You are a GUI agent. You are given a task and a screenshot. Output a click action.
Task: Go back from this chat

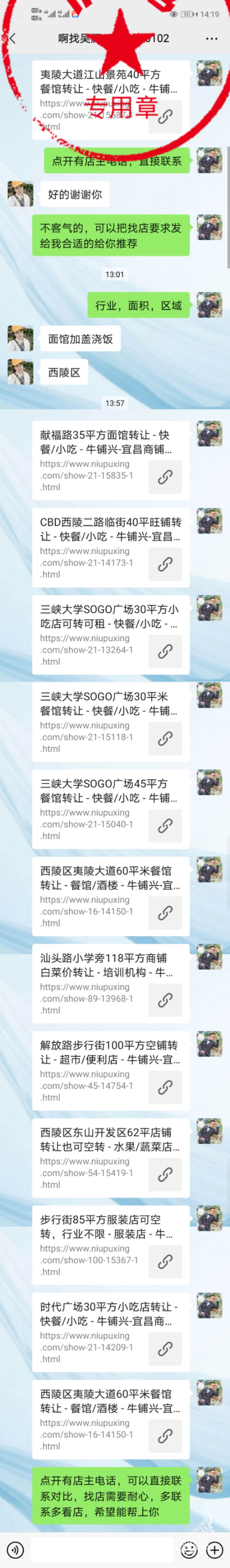tap(12, 38)
